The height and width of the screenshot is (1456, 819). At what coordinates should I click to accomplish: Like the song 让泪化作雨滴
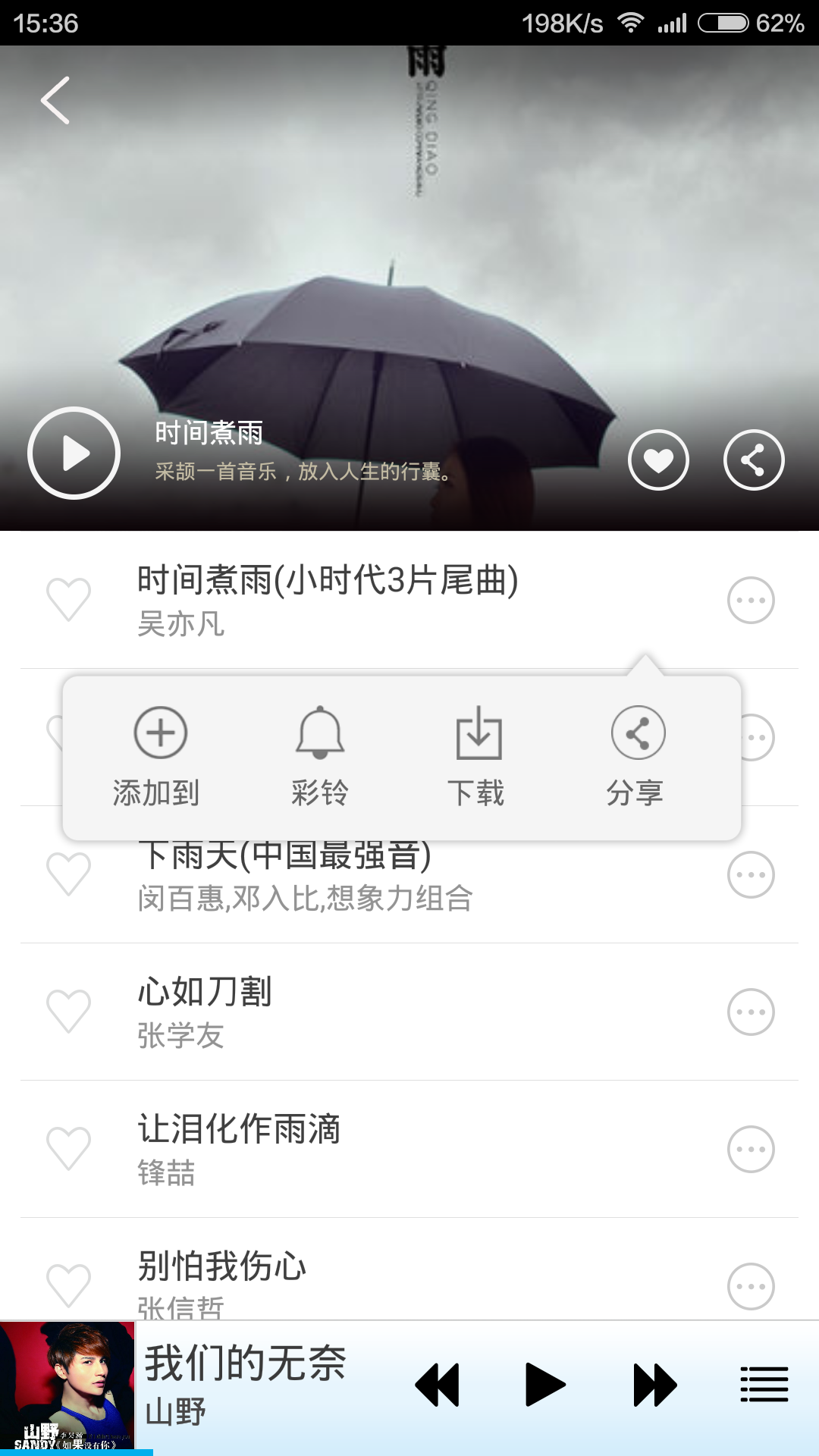pyautogui.click(x=69, y=1149)
